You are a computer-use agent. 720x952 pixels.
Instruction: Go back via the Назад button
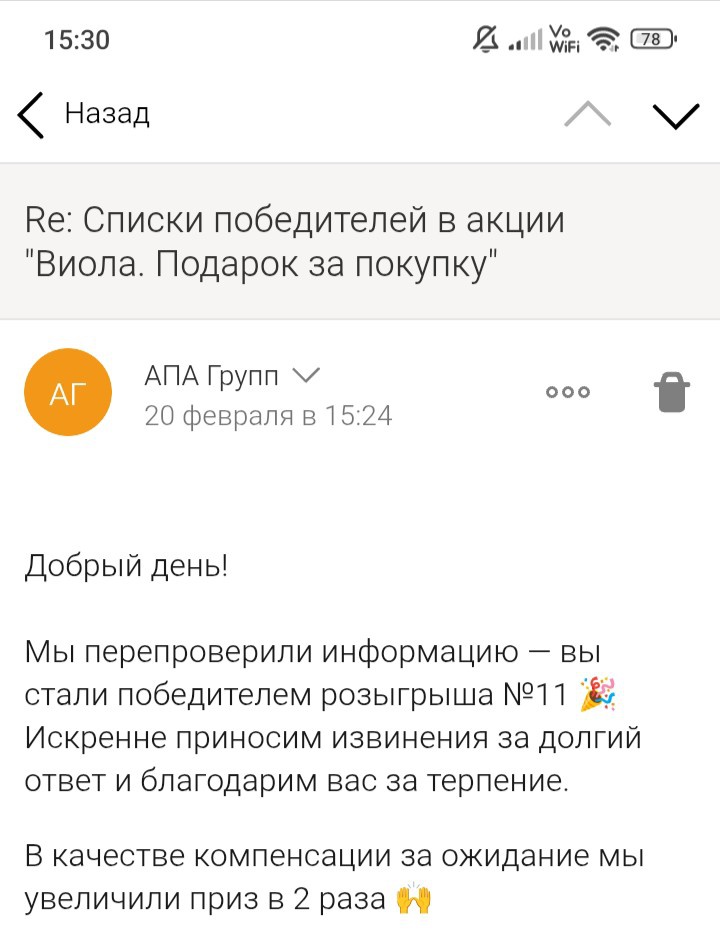click(85, 115)
